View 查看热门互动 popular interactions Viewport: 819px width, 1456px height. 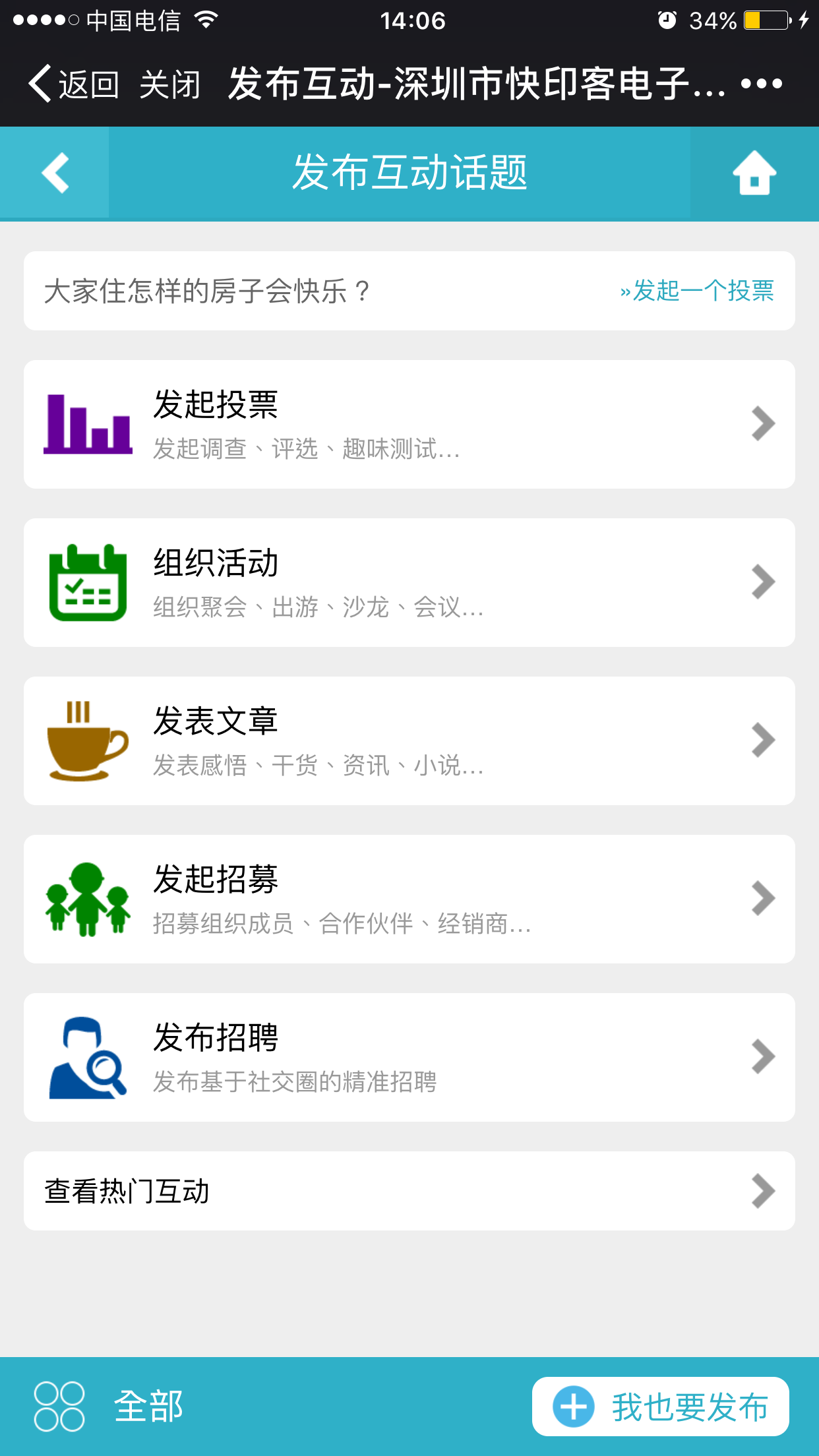pos(409,1191)
